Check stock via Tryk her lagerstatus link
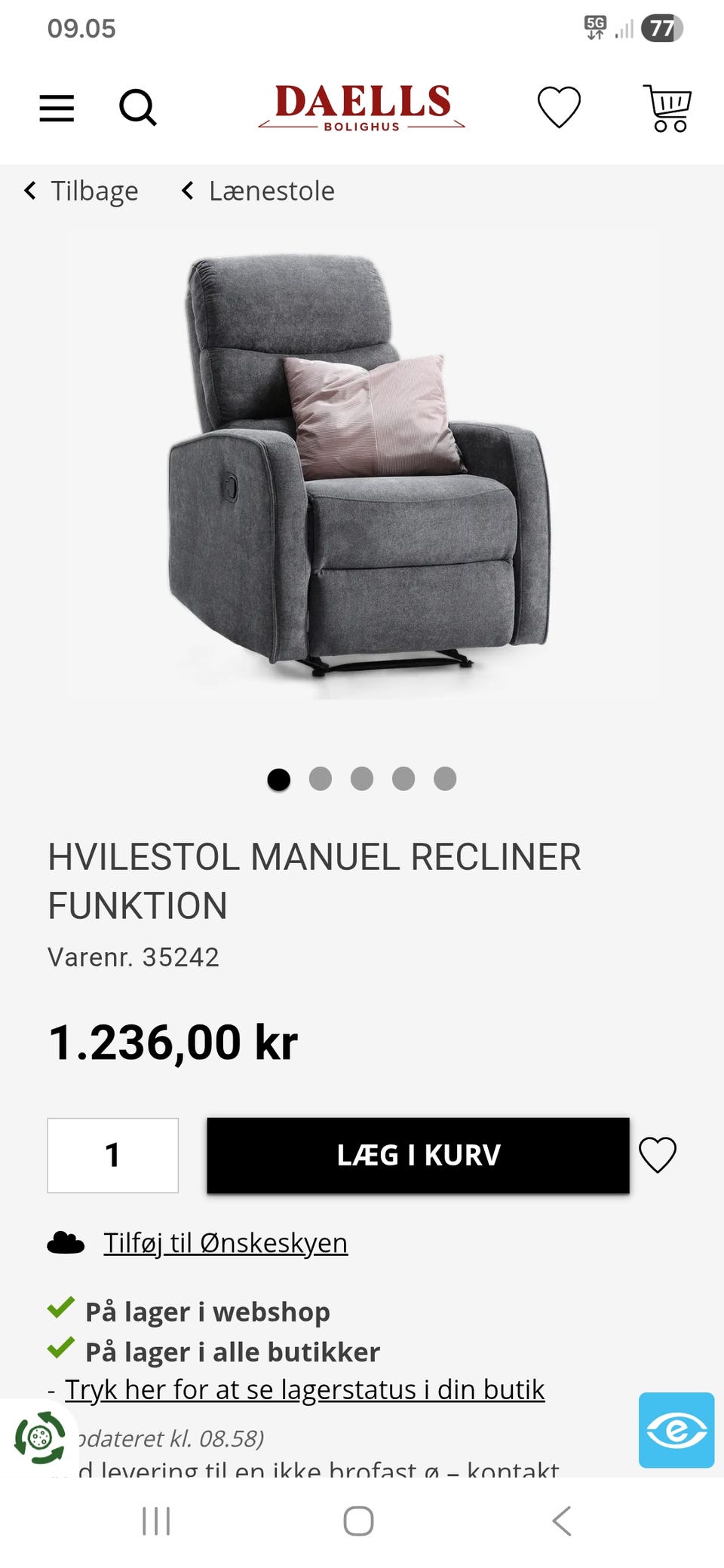Image resolution: width=724 pixels, height=1568 pixels. point(305,1389)
